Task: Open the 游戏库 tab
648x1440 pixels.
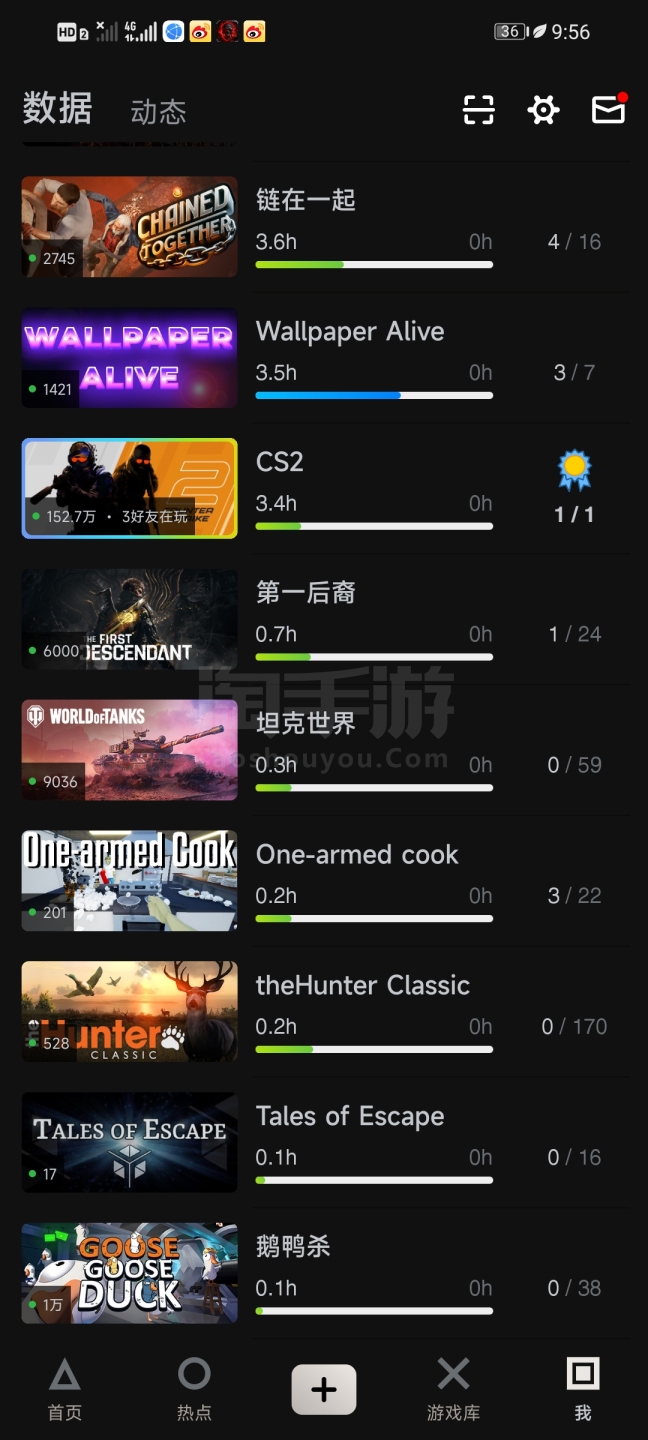Action: [x=453, y=1390]
